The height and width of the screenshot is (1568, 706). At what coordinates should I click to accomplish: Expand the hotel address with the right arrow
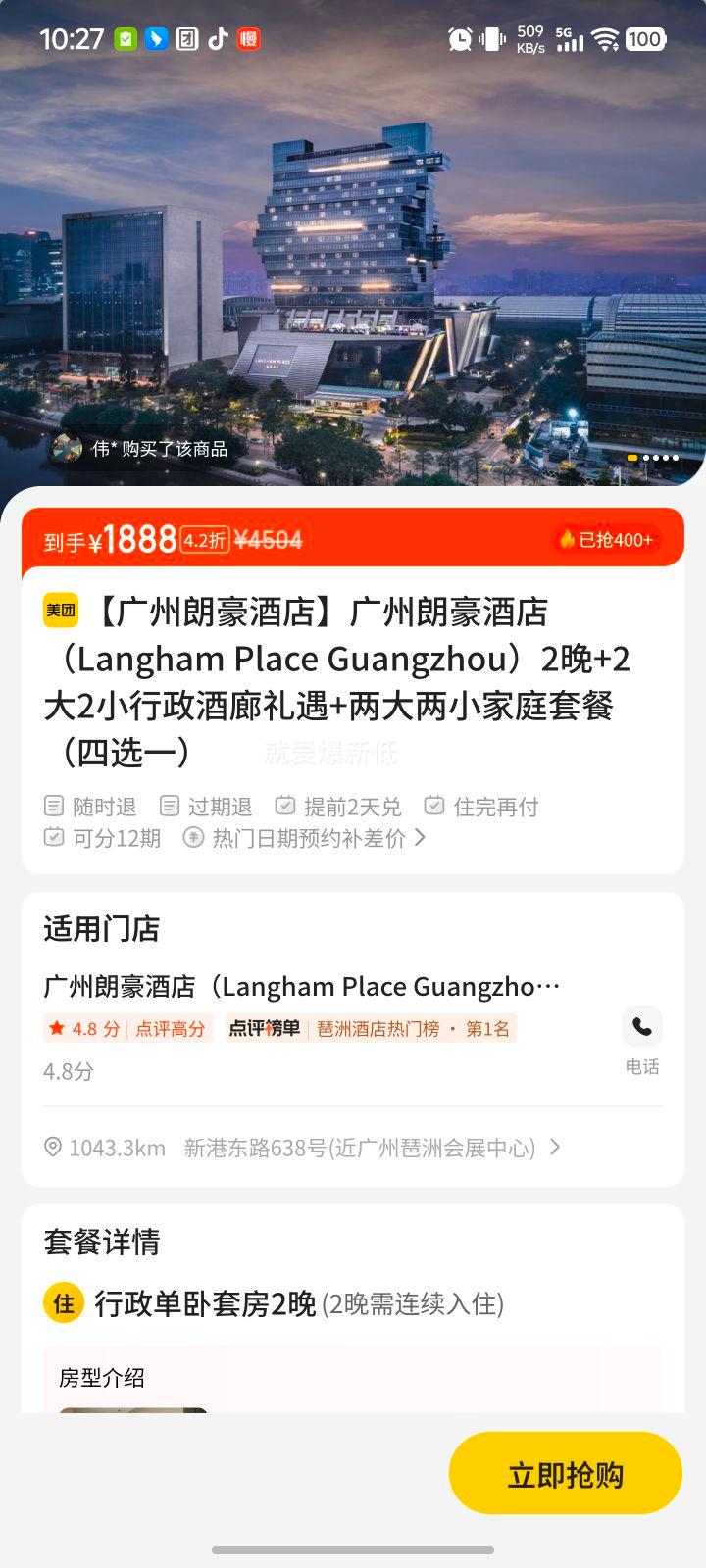(555, 1148)
